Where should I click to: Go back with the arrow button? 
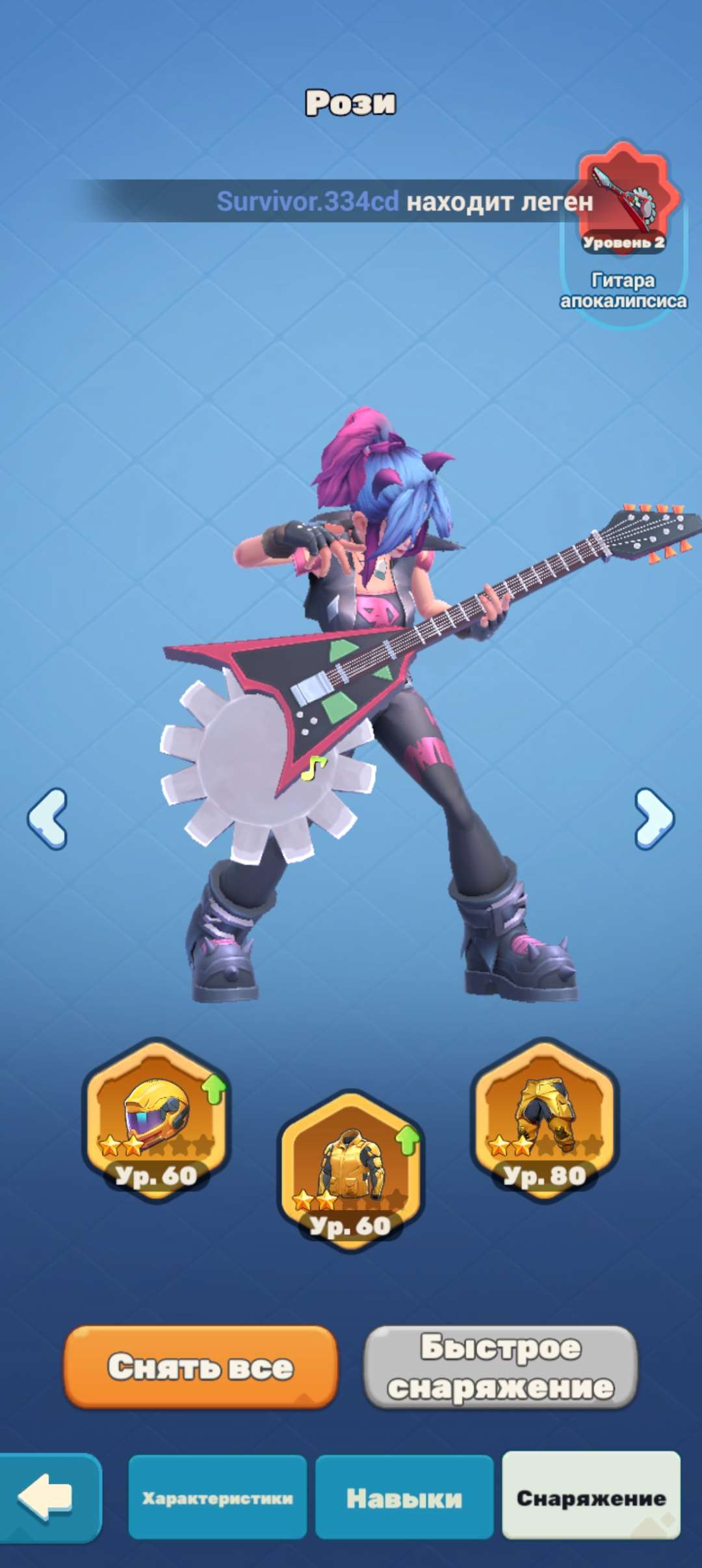coord(49,1497)
